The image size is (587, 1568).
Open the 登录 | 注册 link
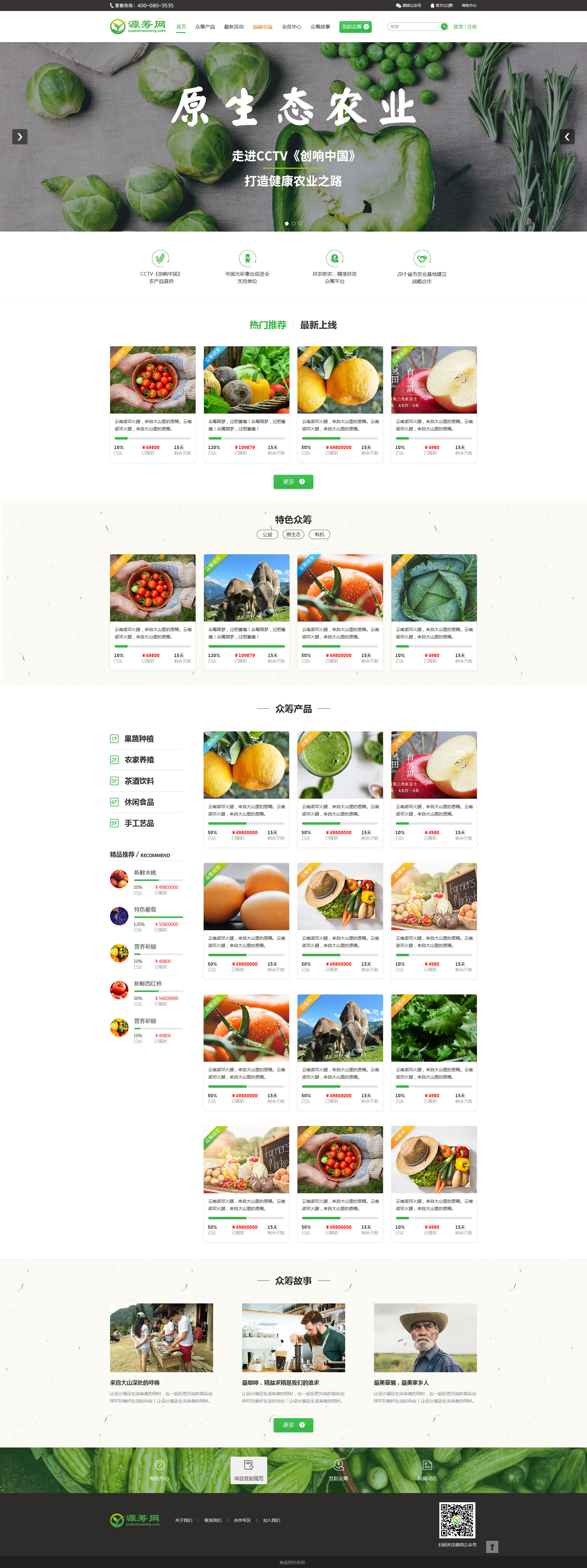pyautogui.click(x=465, y=27)
